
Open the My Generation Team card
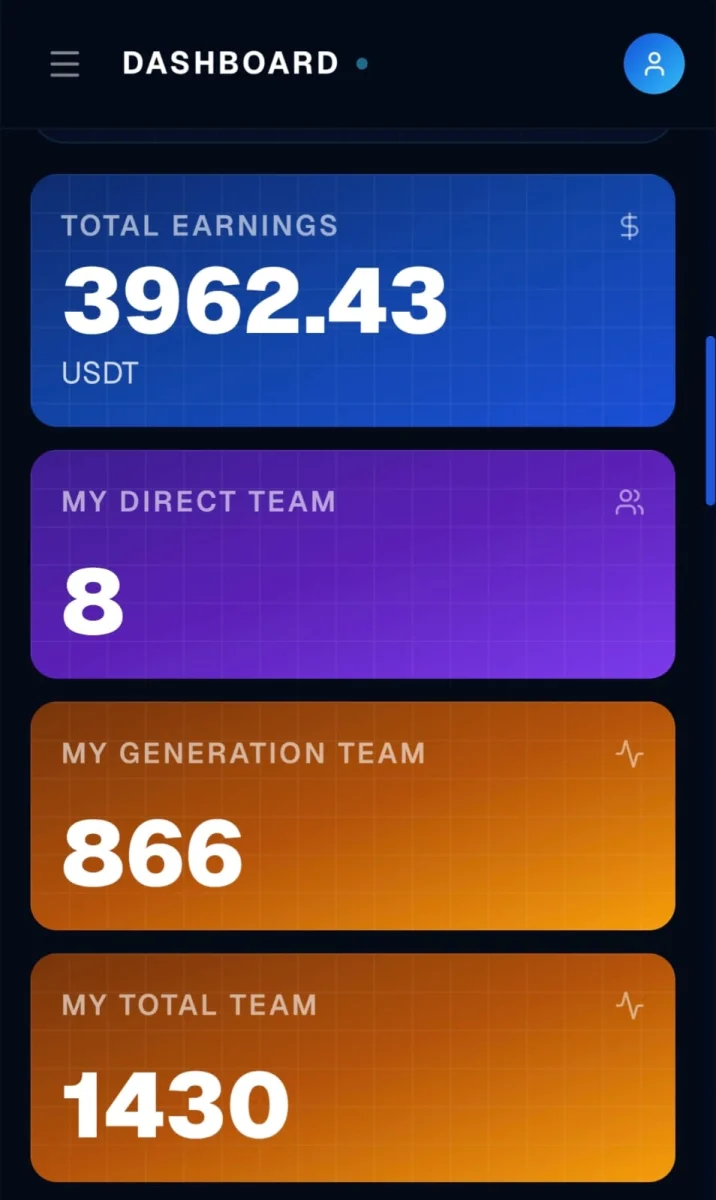pyautogui.click(x=353, y=816)
